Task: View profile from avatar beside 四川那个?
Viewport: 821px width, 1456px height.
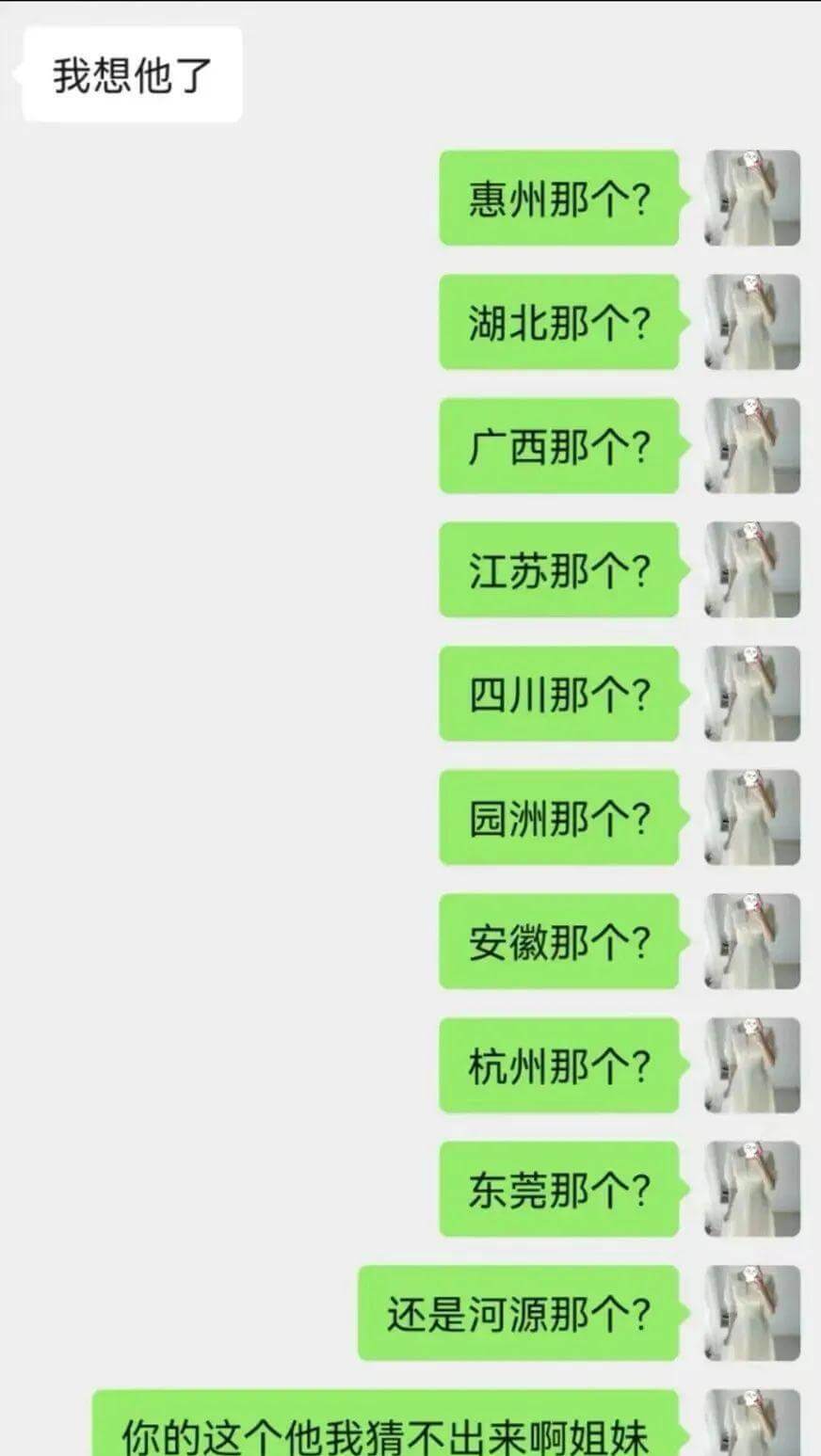Action: click(x=752, y=694)
